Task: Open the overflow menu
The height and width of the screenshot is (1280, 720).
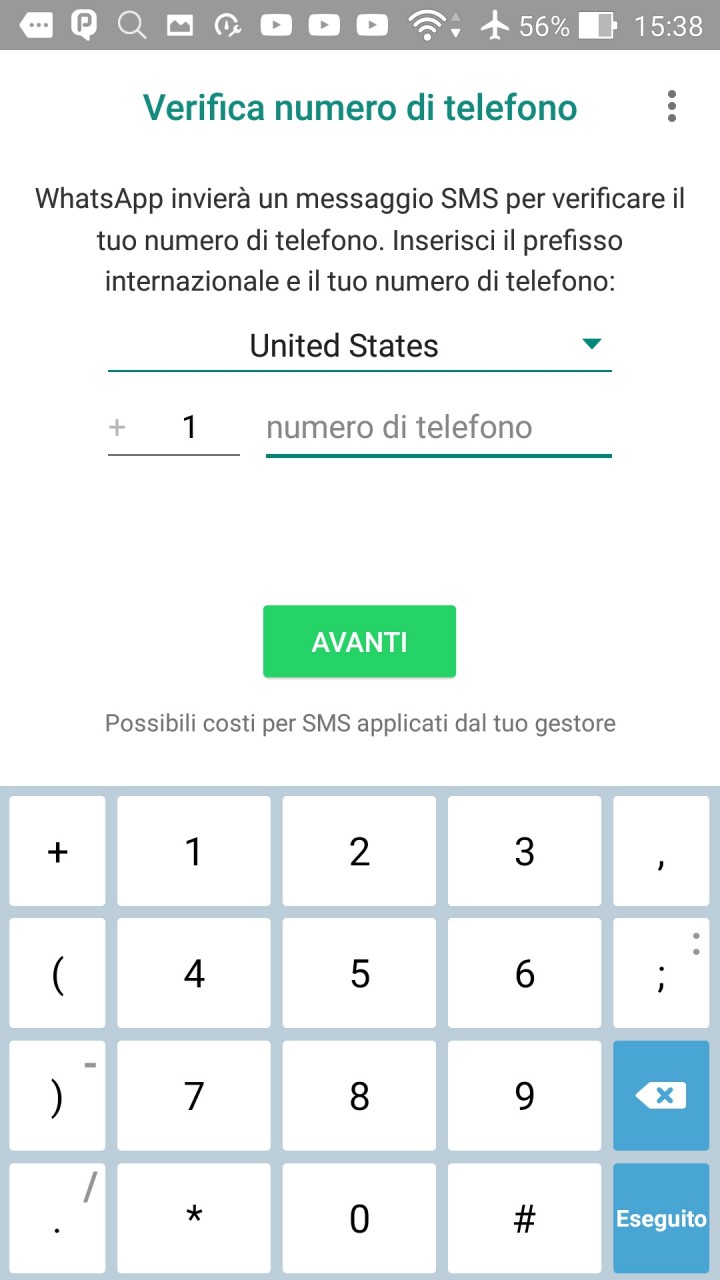Action: 671,107
